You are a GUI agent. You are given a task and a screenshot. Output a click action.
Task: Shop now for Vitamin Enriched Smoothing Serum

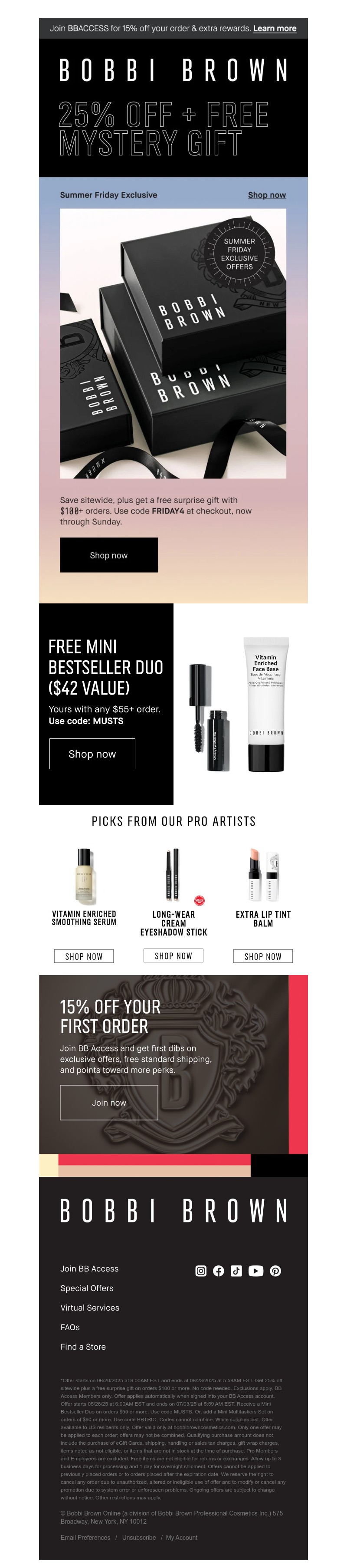(84, 955)
